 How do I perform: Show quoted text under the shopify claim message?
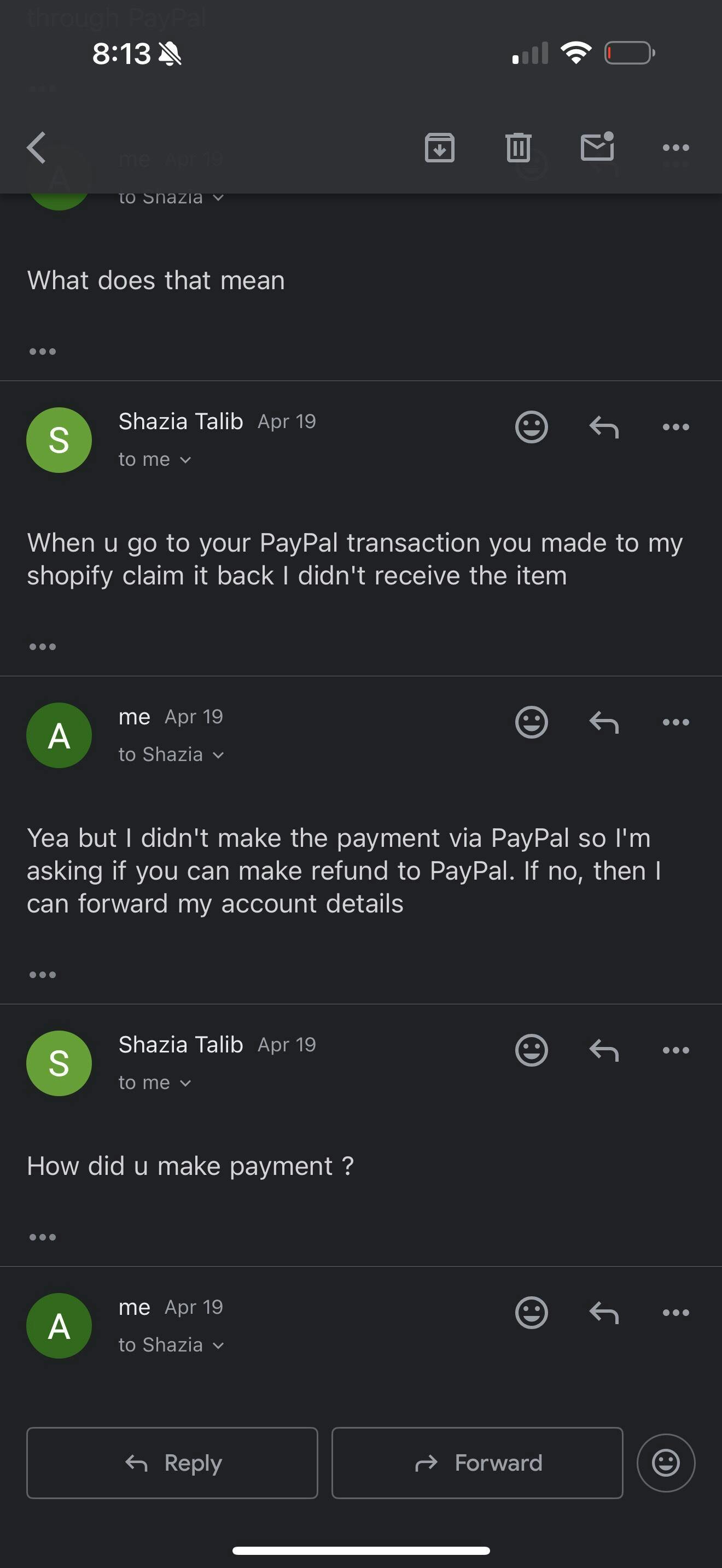click(43, 646)
